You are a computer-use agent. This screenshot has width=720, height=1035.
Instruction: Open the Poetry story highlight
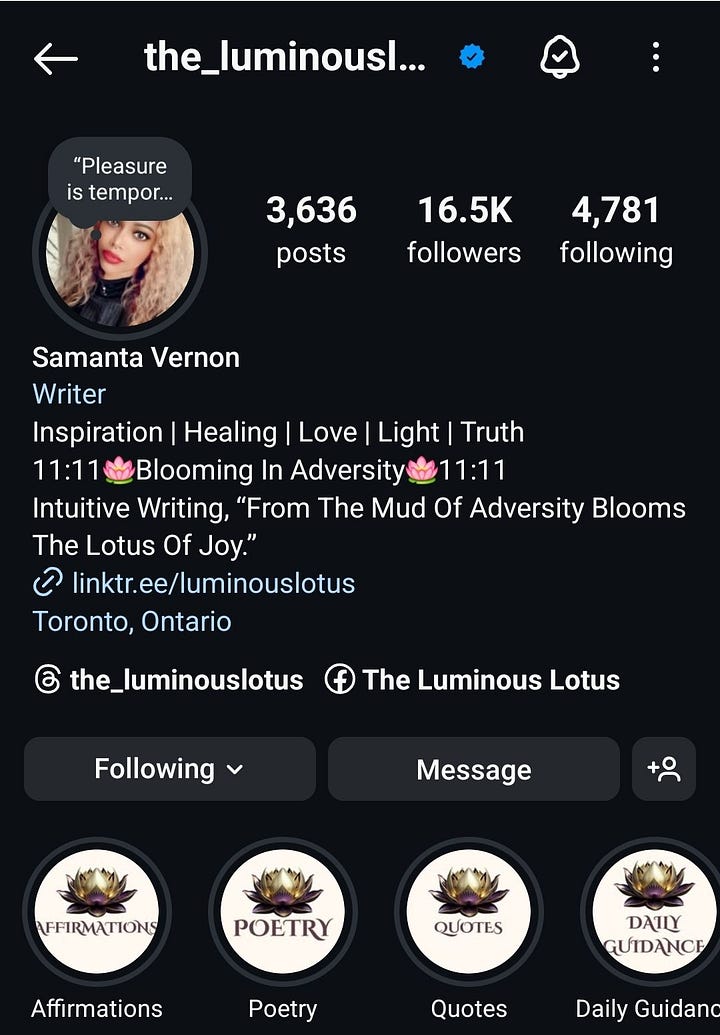[x=282, y=912]
